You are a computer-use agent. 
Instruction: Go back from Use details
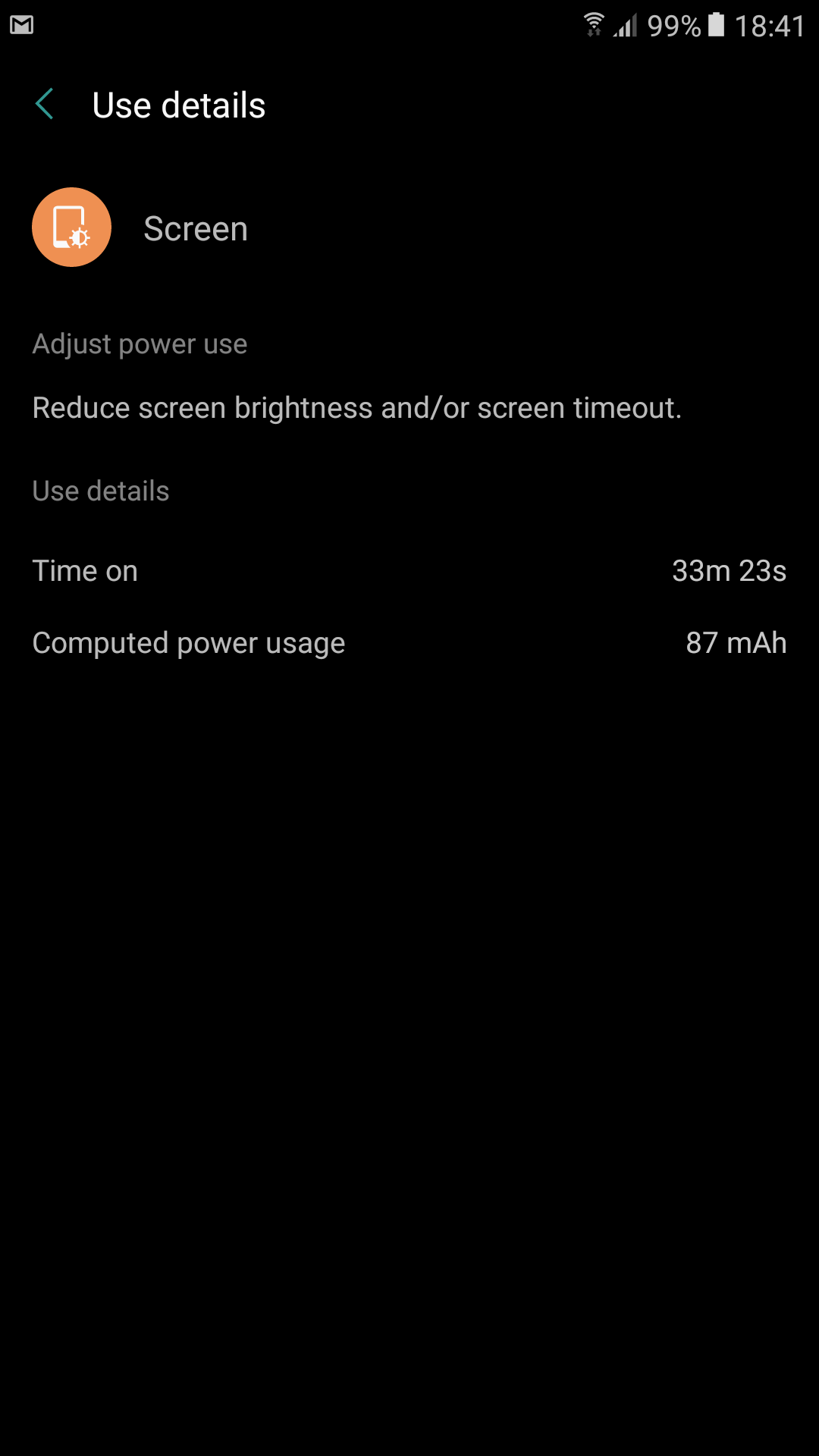(45, 105)
